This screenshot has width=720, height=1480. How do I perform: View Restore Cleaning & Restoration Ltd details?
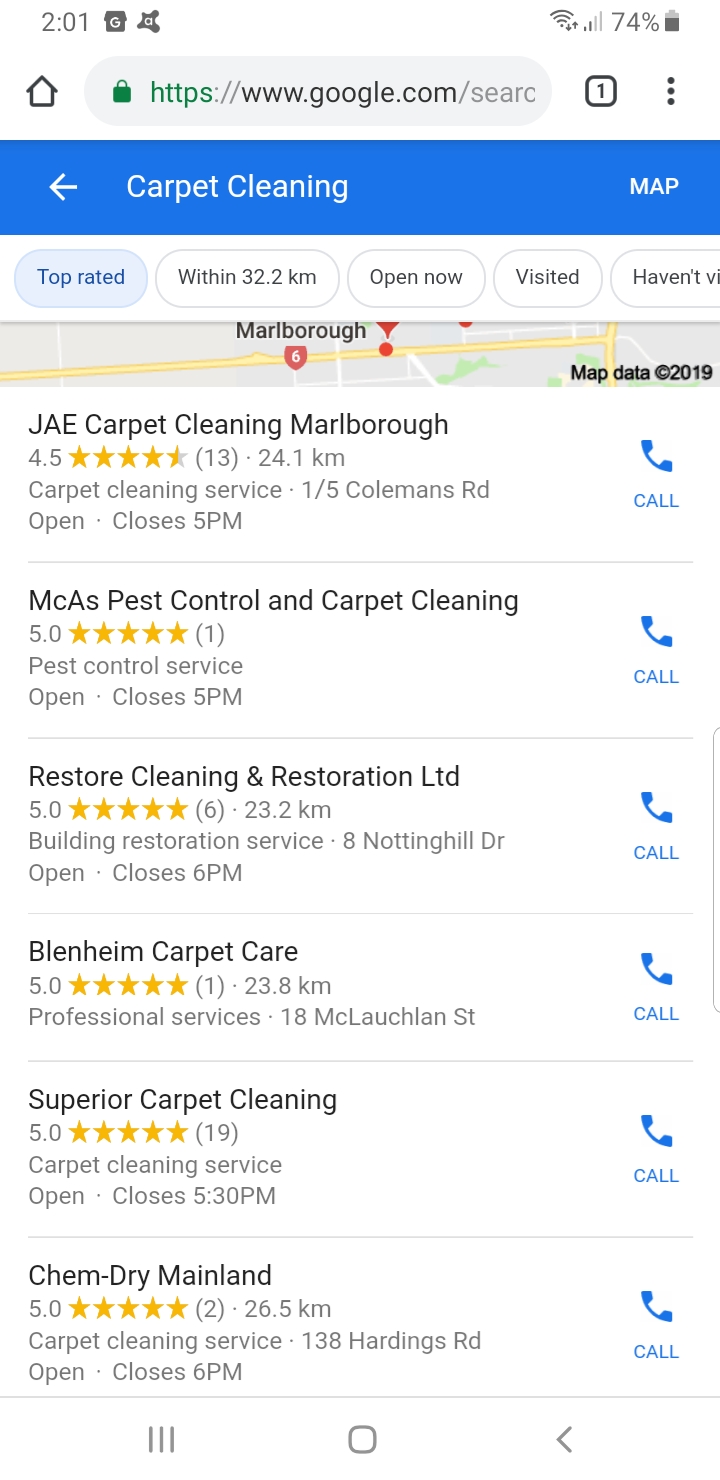pyautogui.click(x=244, y=777)
